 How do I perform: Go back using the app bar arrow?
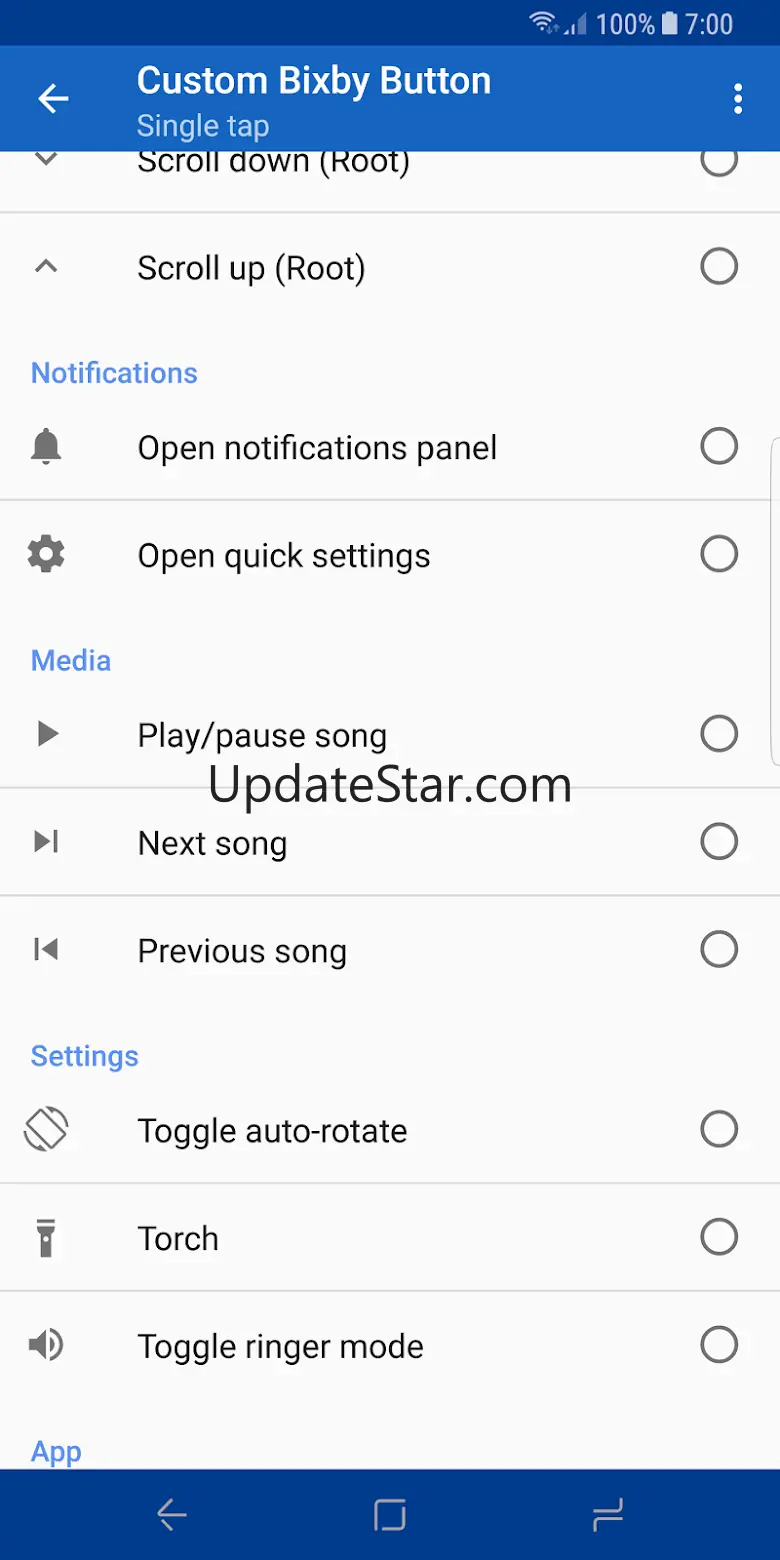pyautogui.click(x=53, y=98)
